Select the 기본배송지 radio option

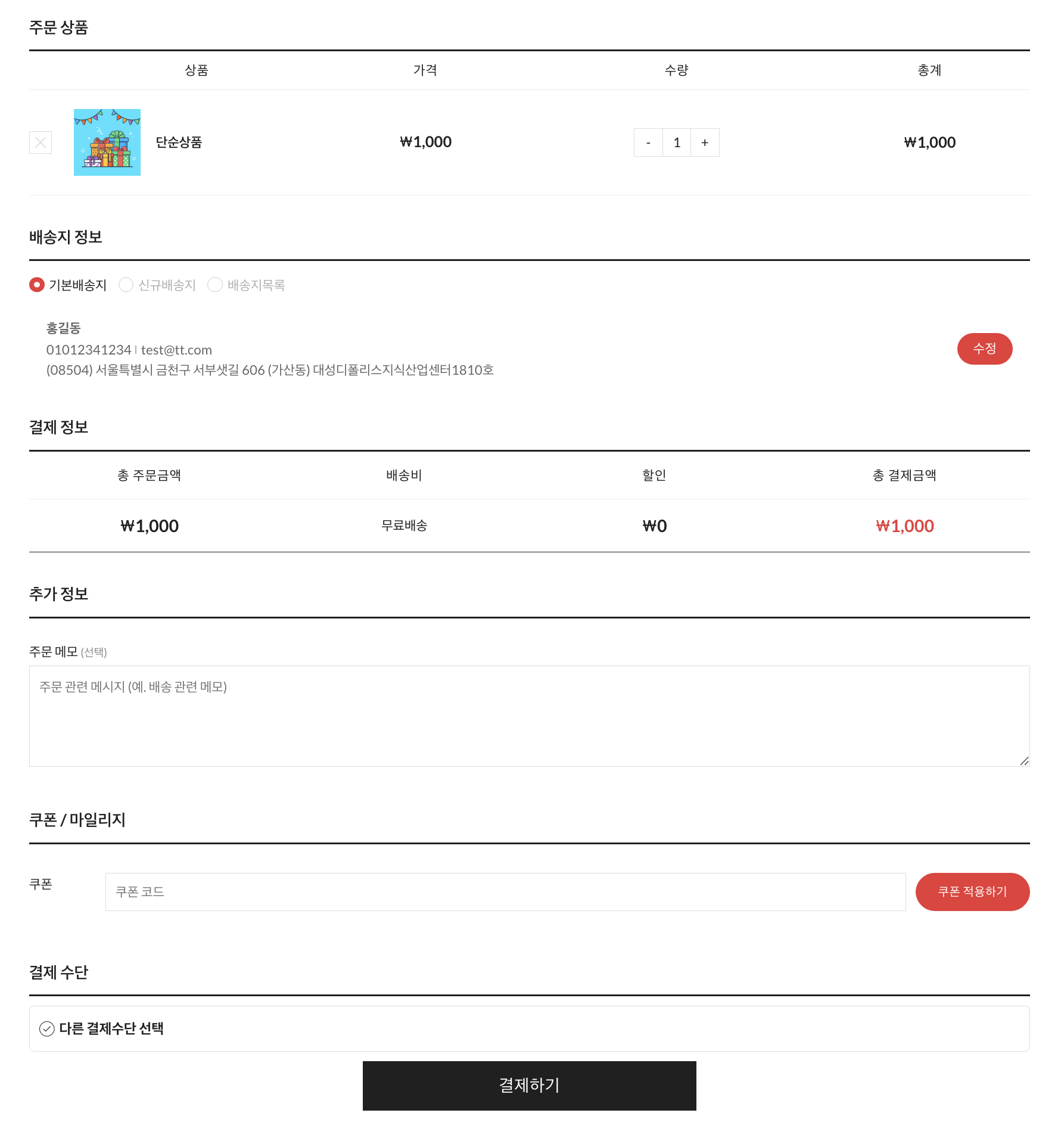pos(37,285)
